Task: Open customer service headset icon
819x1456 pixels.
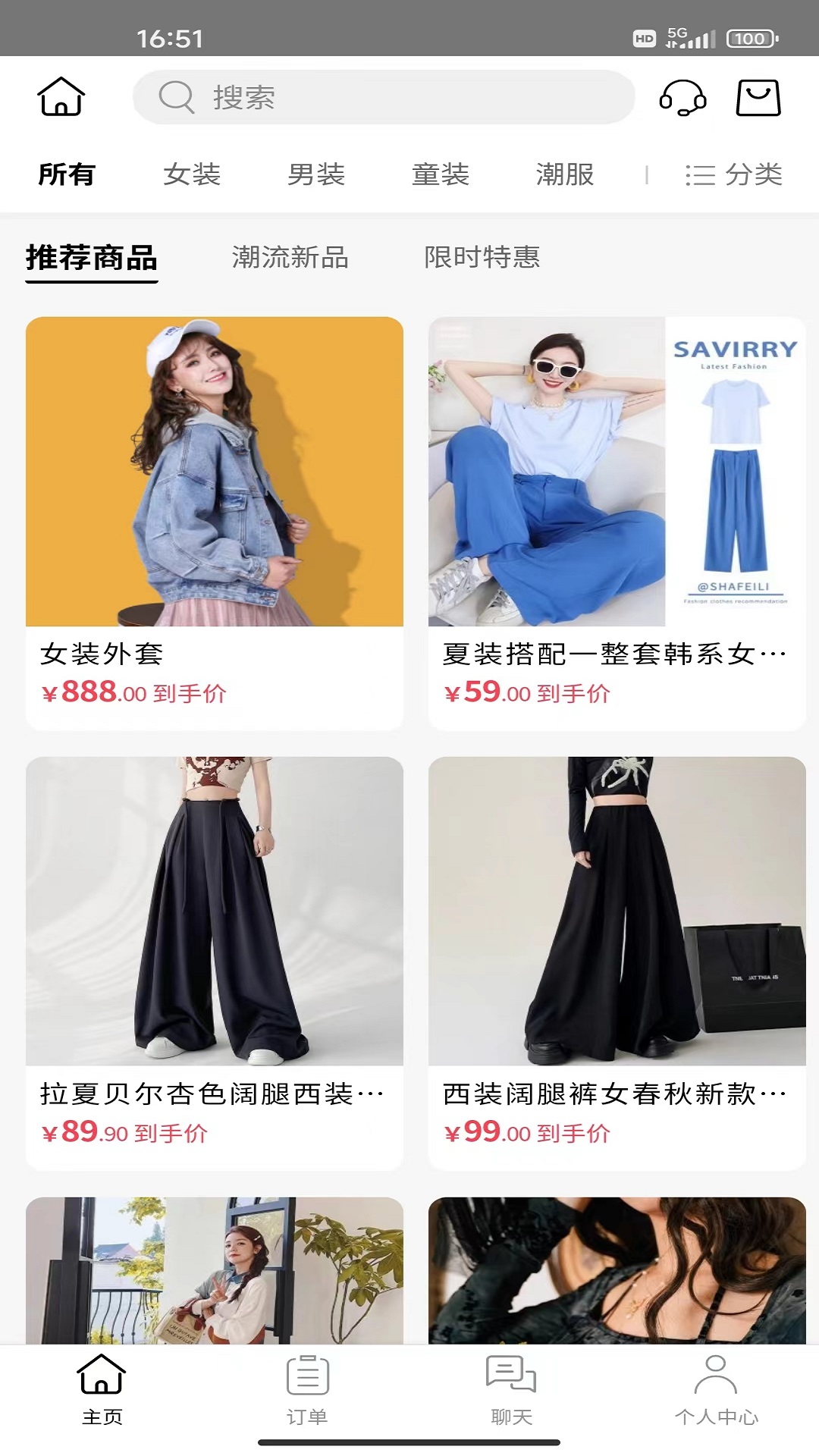Action: click(x=682, y=97)
